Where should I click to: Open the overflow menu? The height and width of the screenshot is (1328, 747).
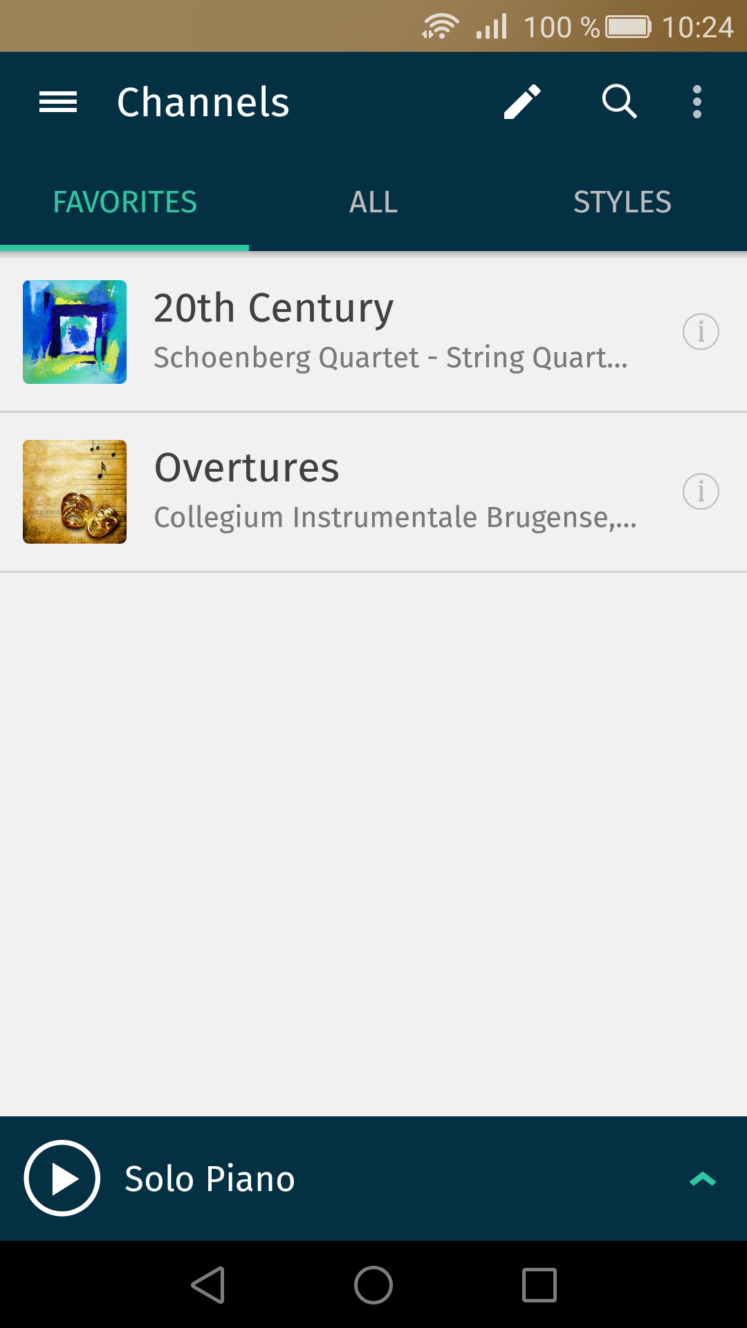[x=697, y=102]
